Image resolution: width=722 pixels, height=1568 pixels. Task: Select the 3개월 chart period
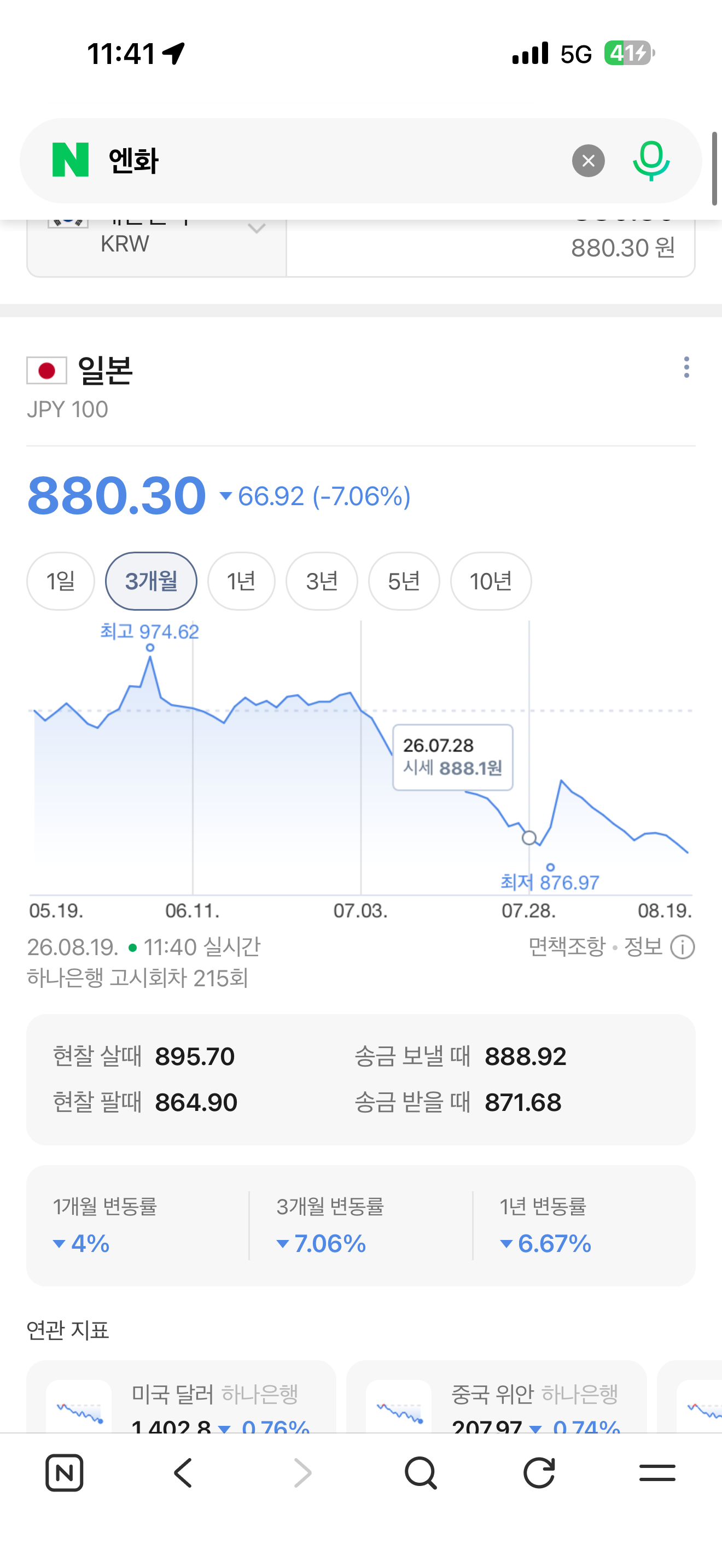151,581
